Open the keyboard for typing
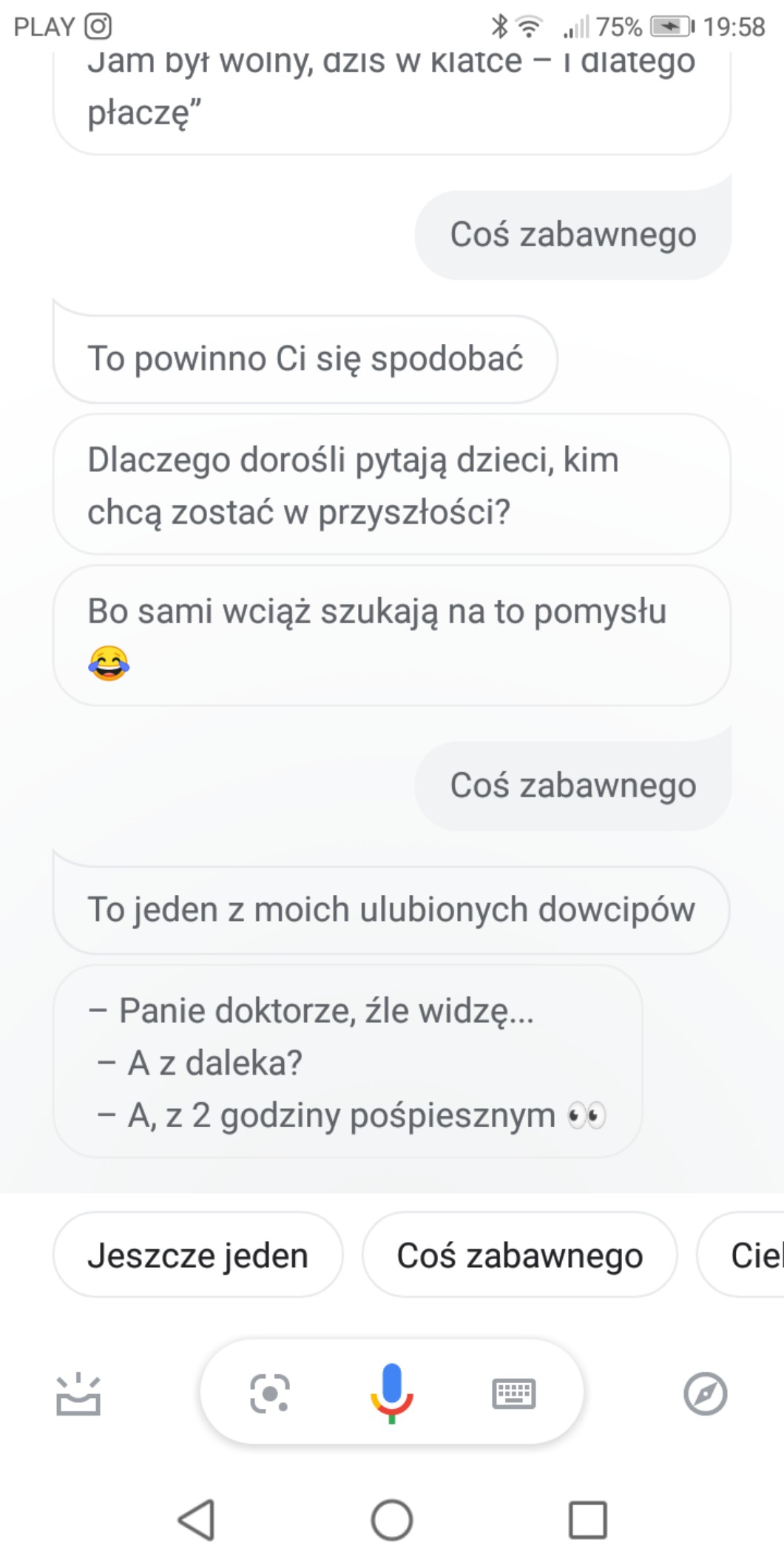Screen dimensions: 784x1568 click(514, 1394)
